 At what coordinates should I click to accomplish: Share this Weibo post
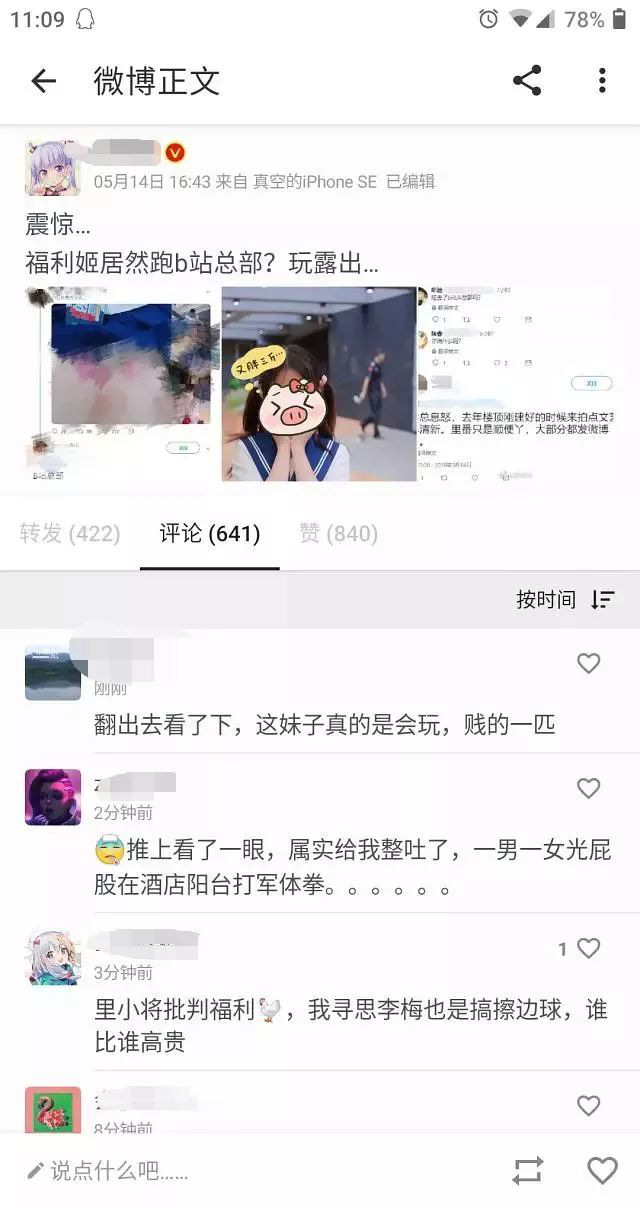click(527, 81)
